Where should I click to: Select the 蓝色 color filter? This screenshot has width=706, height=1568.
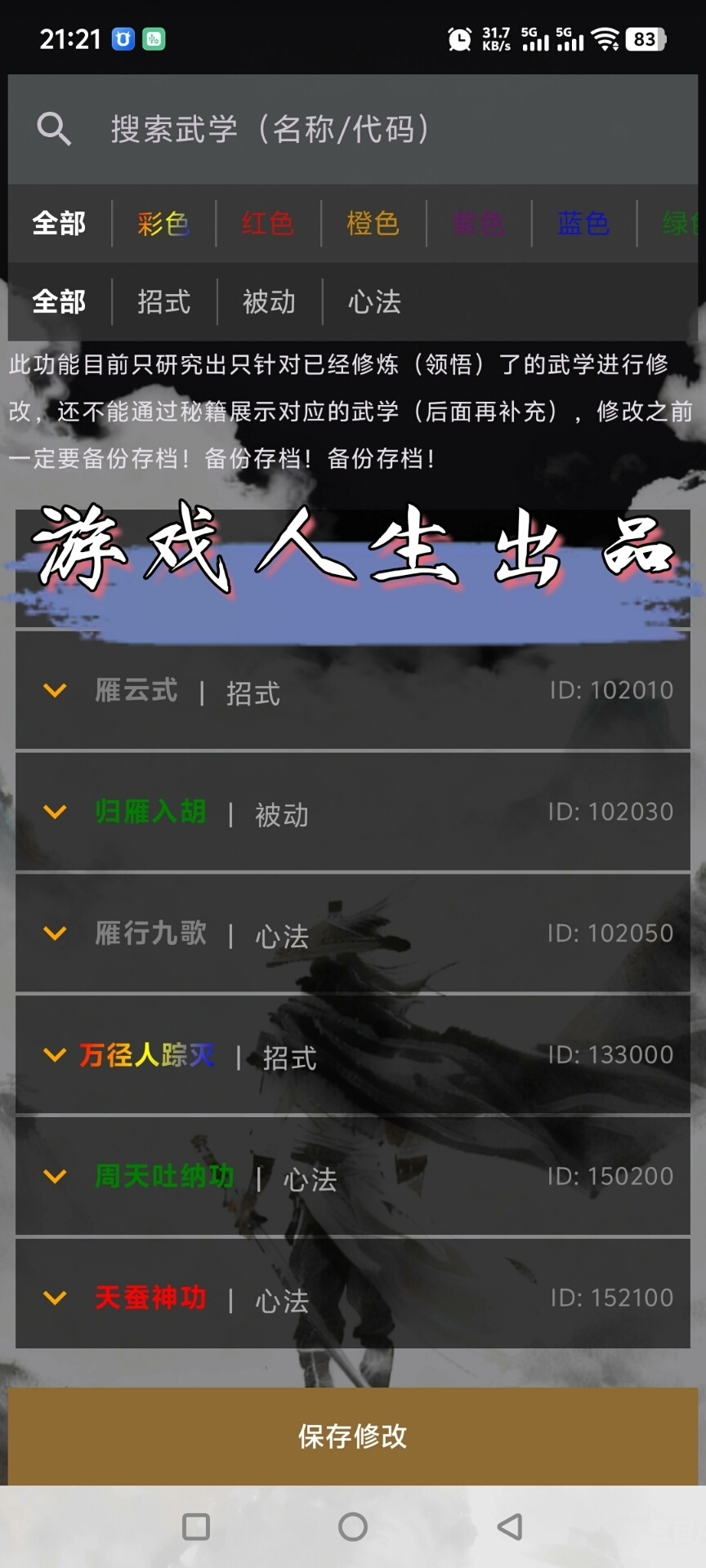pyautogui.click(x=583, y=223)
